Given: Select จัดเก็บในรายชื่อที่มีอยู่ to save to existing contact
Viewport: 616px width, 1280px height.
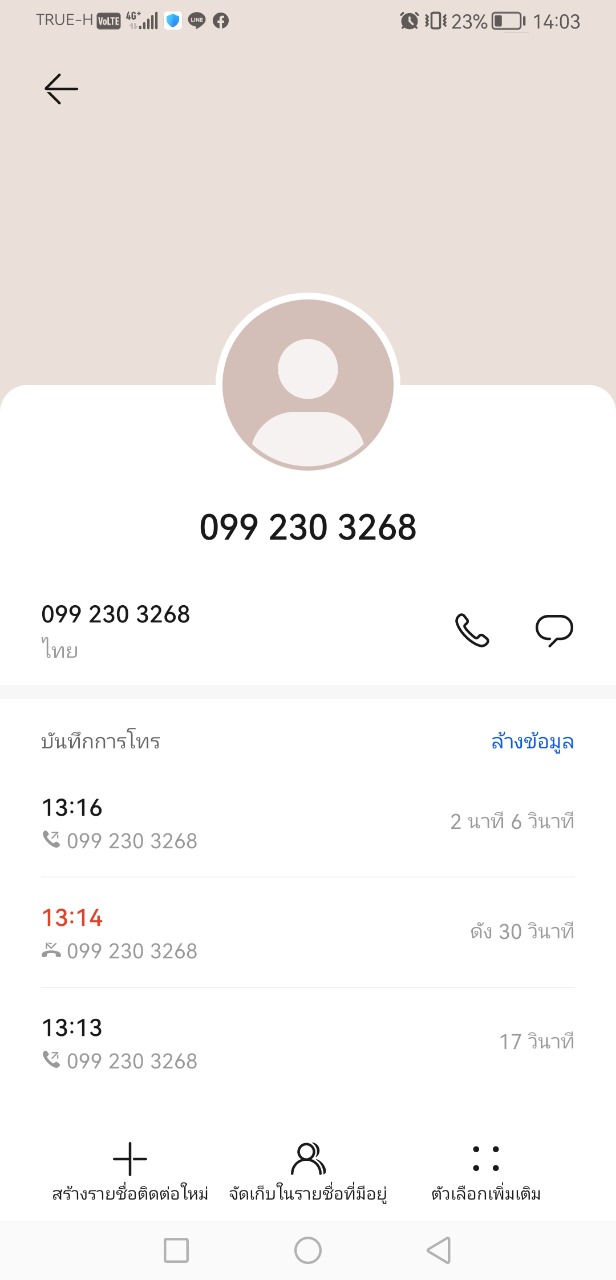Looking at the screenshot, I should coord(308,1173).
